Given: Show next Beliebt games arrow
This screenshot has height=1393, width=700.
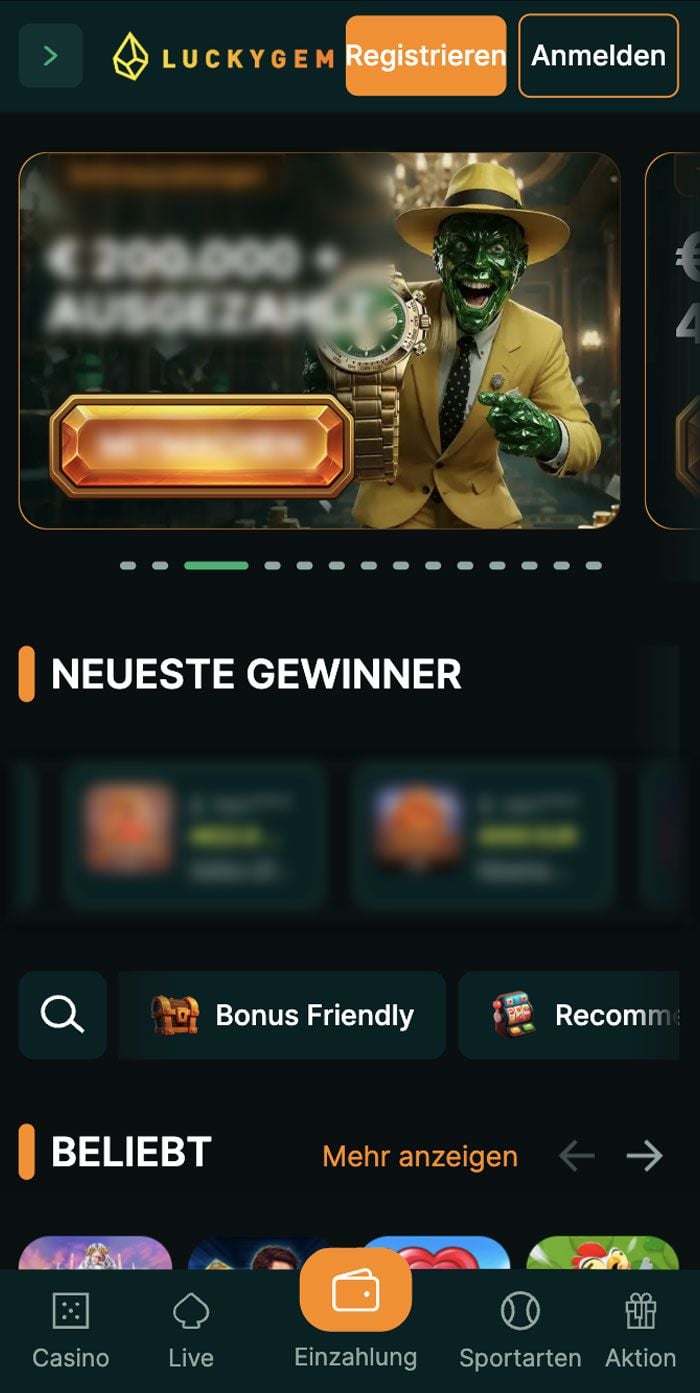Looking at the screenshot, I should click(644, 1157).
